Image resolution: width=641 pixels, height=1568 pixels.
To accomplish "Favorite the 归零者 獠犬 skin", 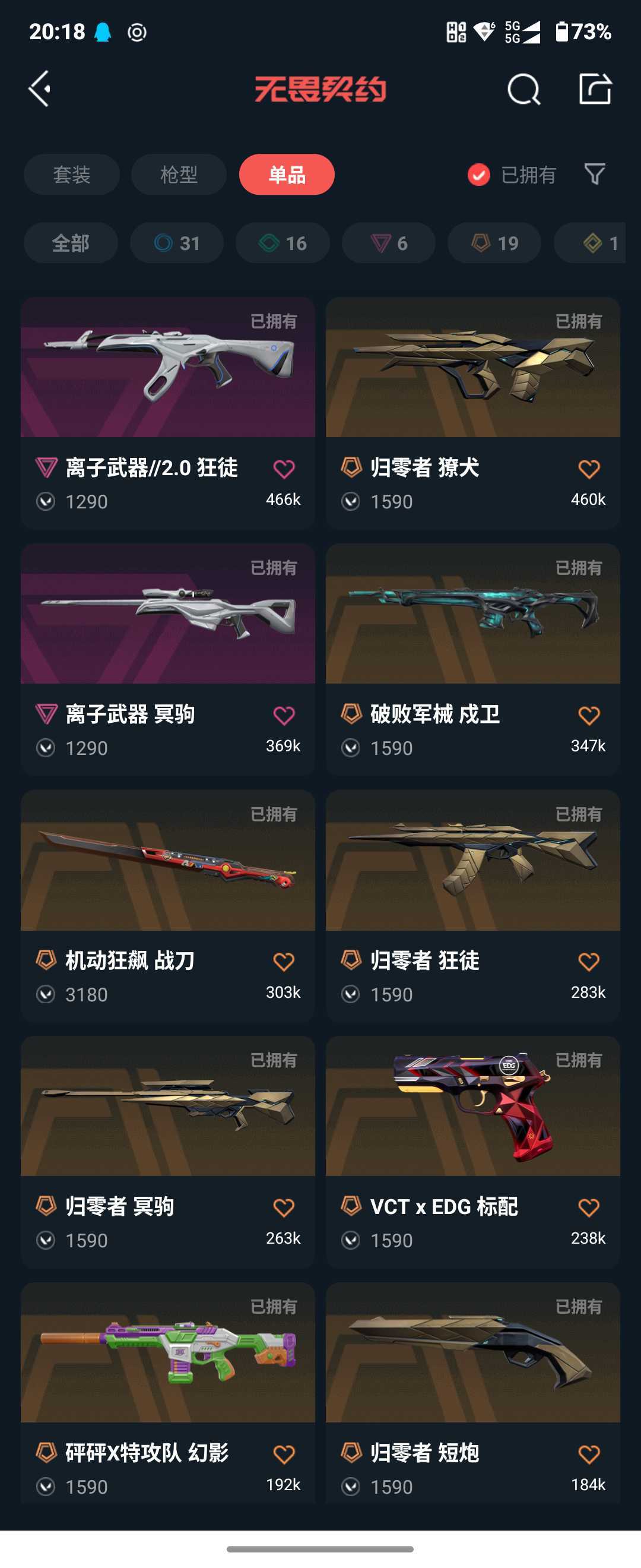I will click(x=589, y=469).
